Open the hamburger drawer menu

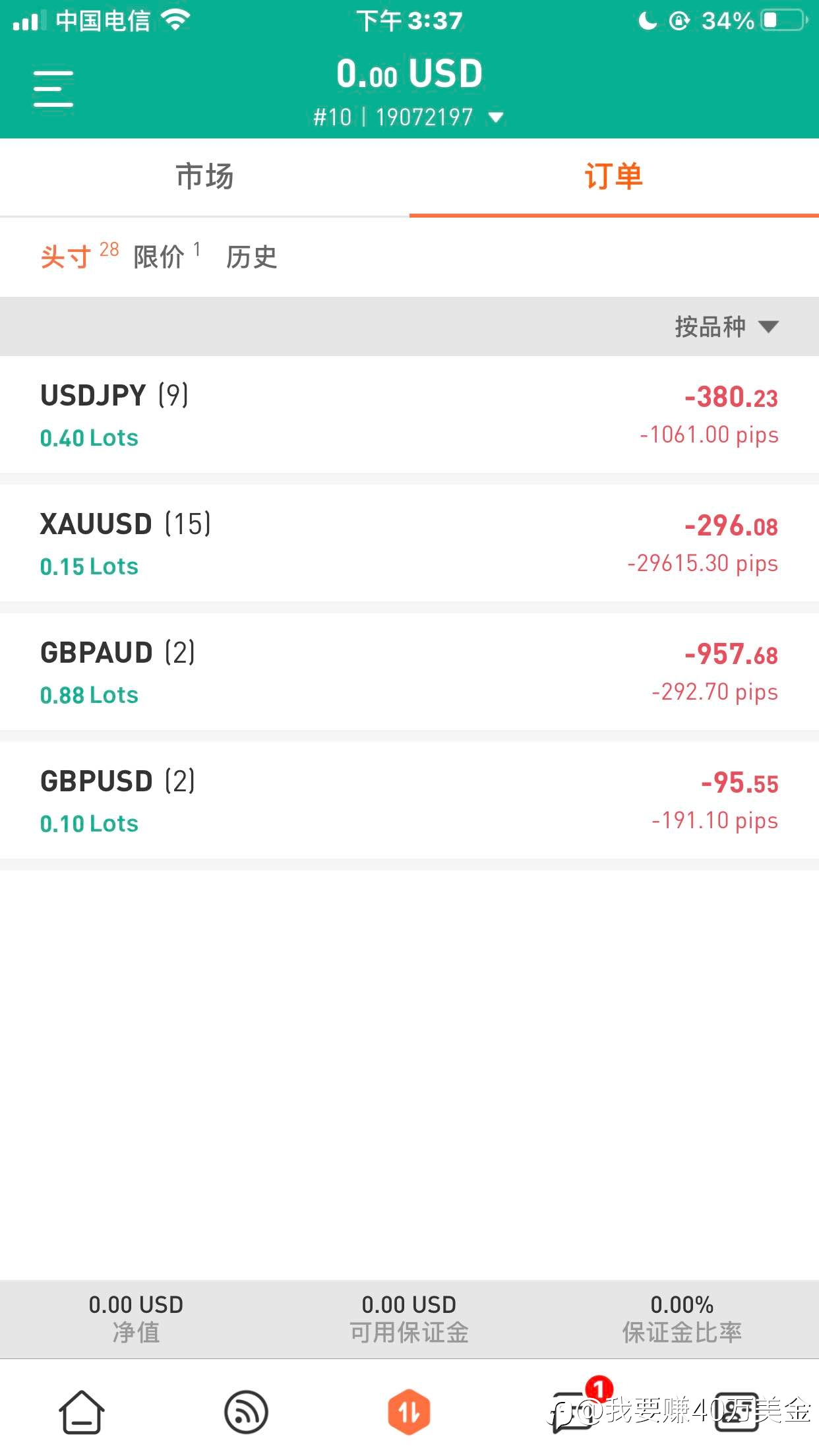[53, 88]
